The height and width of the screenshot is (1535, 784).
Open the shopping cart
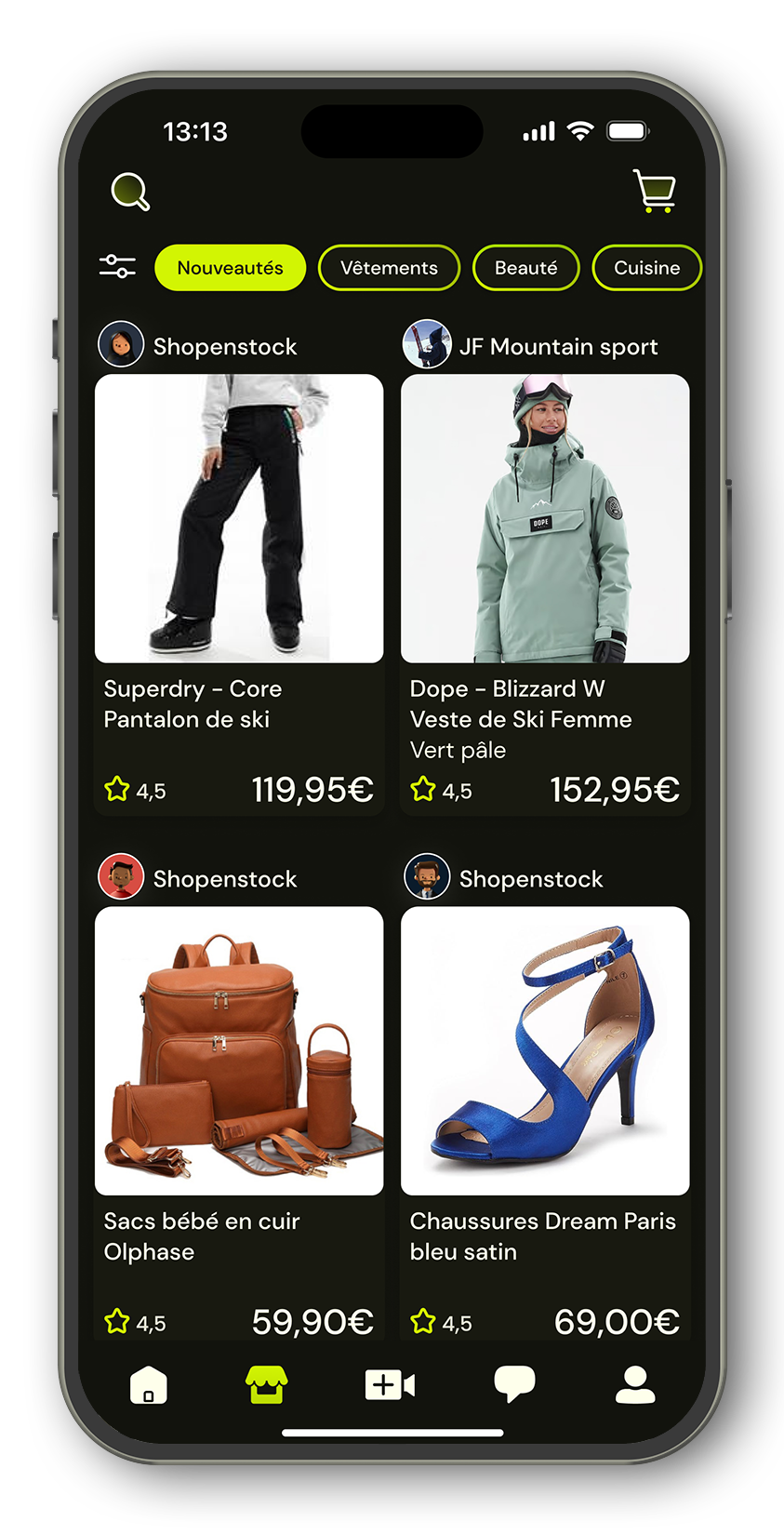click(655, 191)
